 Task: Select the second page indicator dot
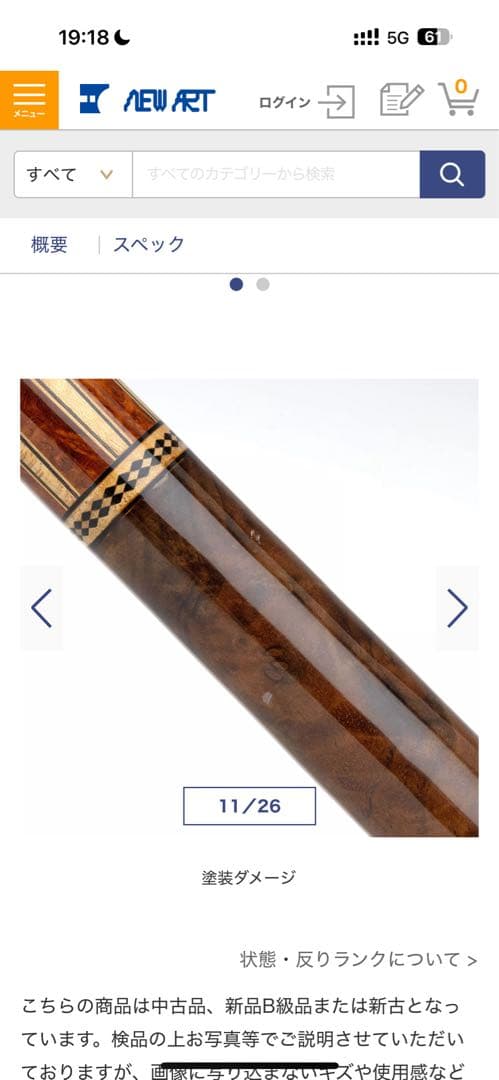(x=263, y=284)
